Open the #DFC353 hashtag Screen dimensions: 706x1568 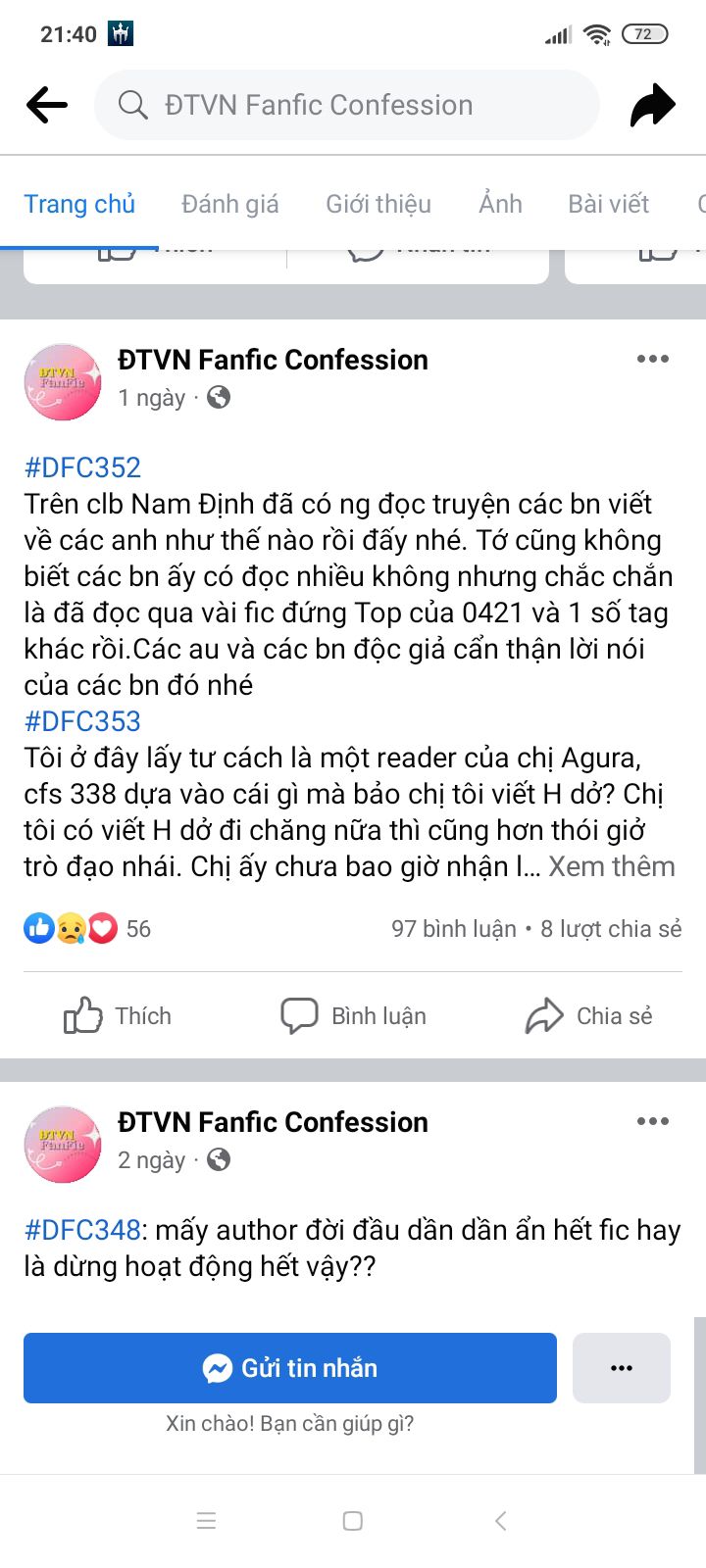pyautogui.click(x=82, y=721)
